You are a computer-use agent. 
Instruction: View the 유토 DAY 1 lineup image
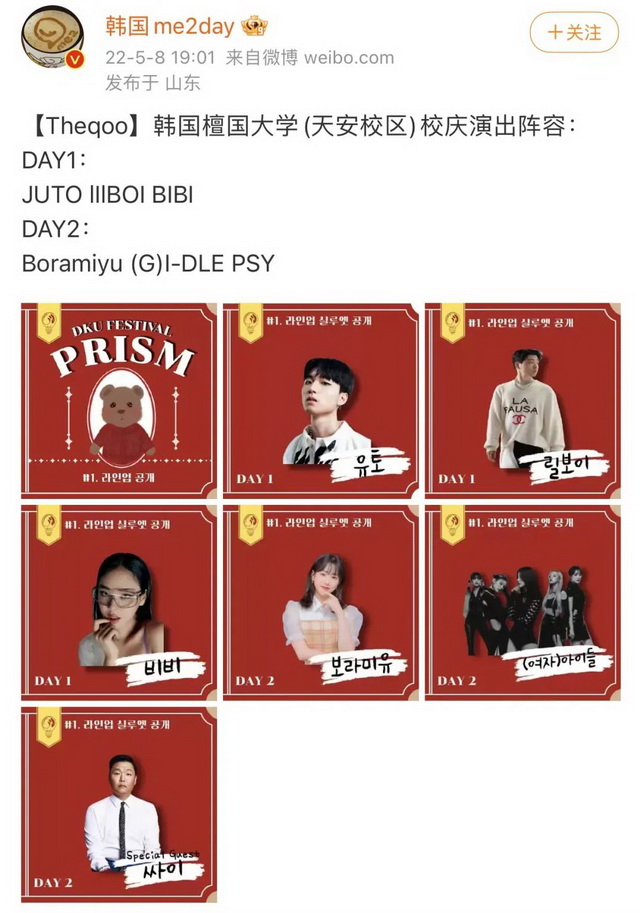(x=321, y=399)
